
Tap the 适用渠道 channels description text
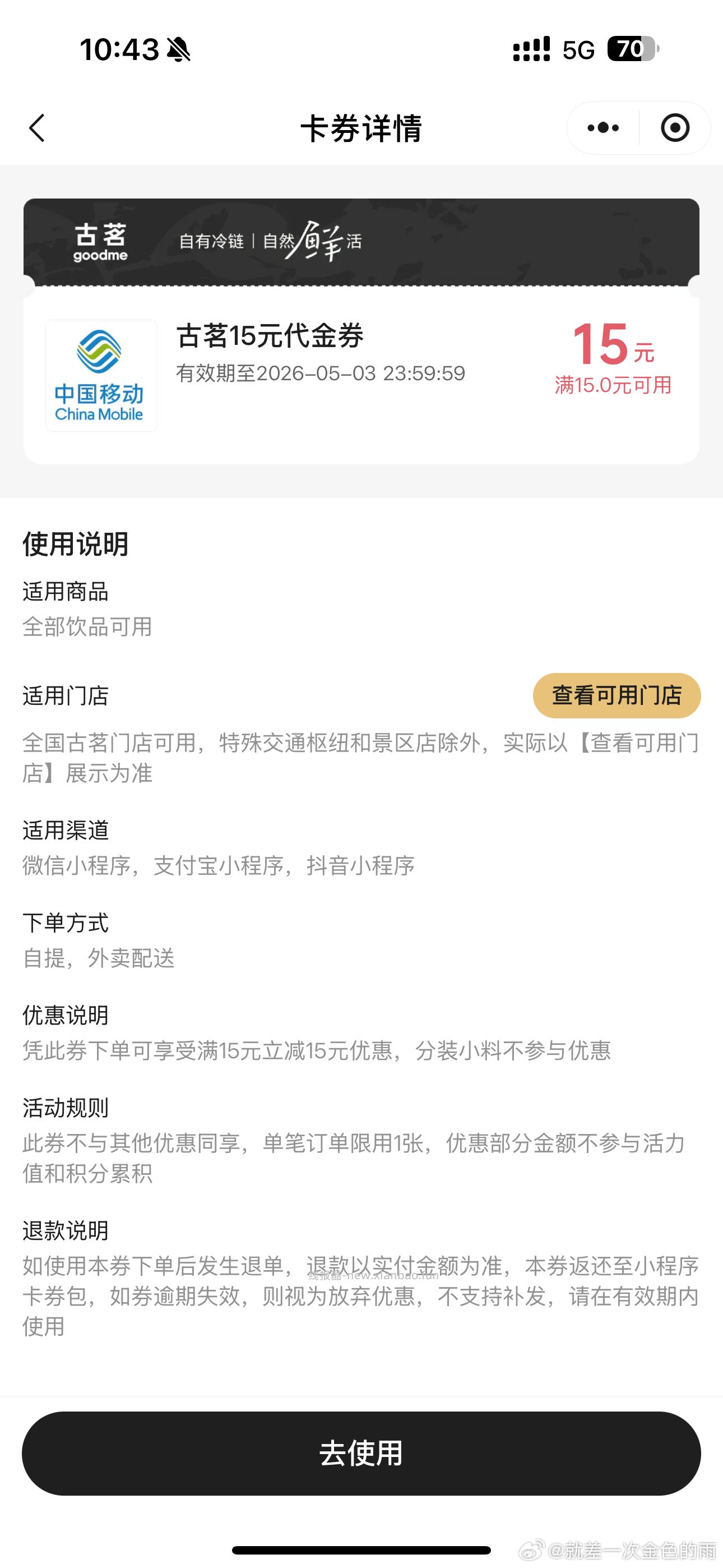pos(218,867)
